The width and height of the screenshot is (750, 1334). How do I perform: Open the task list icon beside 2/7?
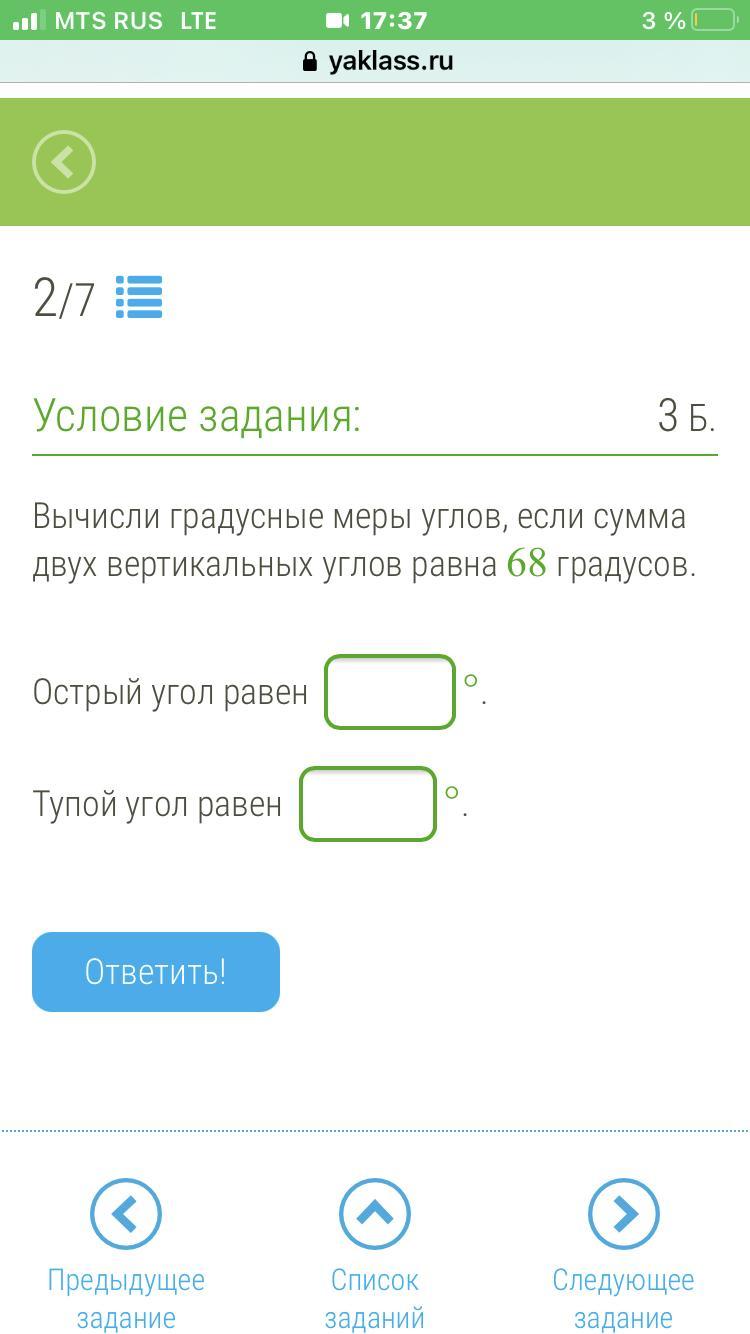click(139, 297)
